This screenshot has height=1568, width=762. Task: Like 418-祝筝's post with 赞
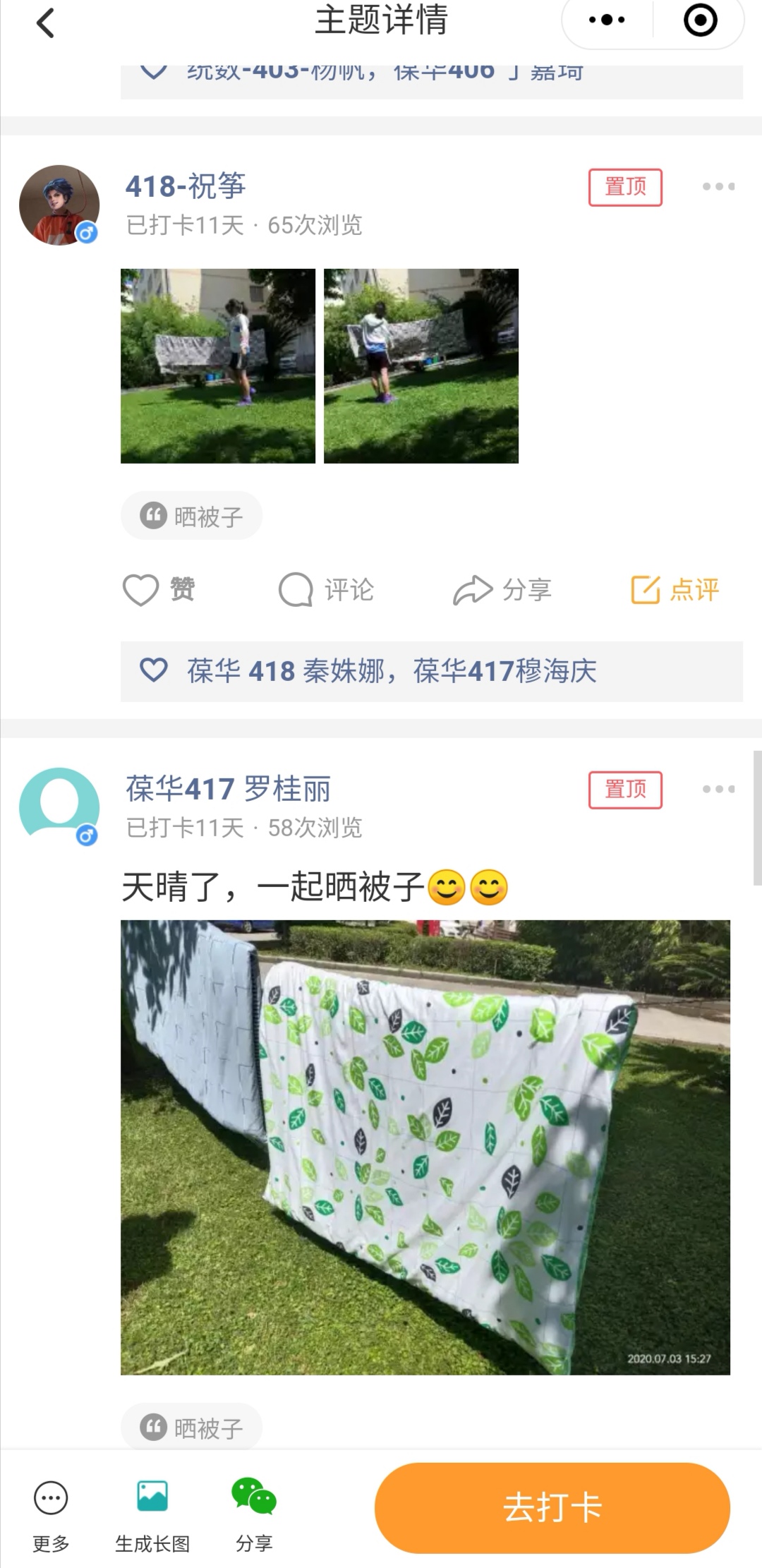159,590
